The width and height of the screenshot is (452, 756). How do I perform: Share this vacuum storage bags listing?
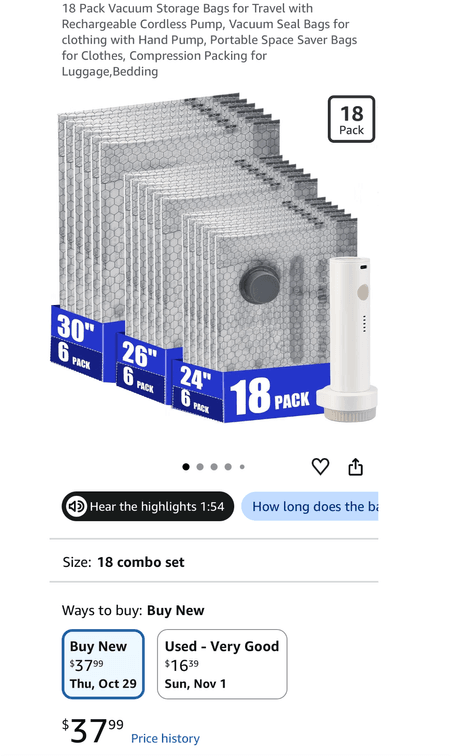[x=356, y=466]
